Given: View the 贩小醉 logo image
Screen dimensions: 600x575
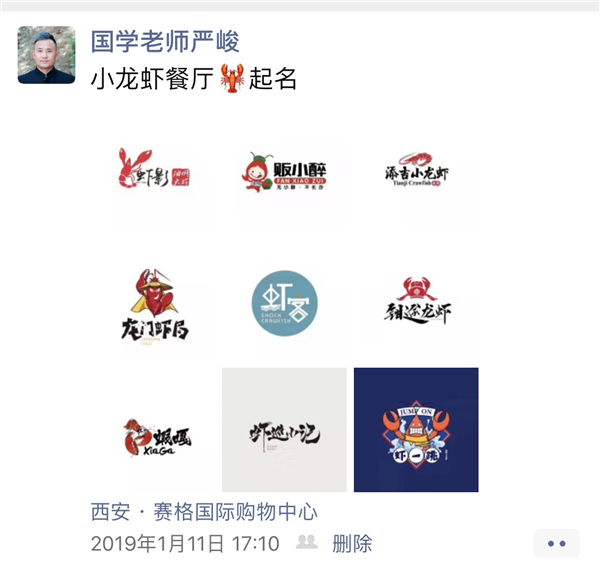Looking at the screenshot, I should click(284, 173).
